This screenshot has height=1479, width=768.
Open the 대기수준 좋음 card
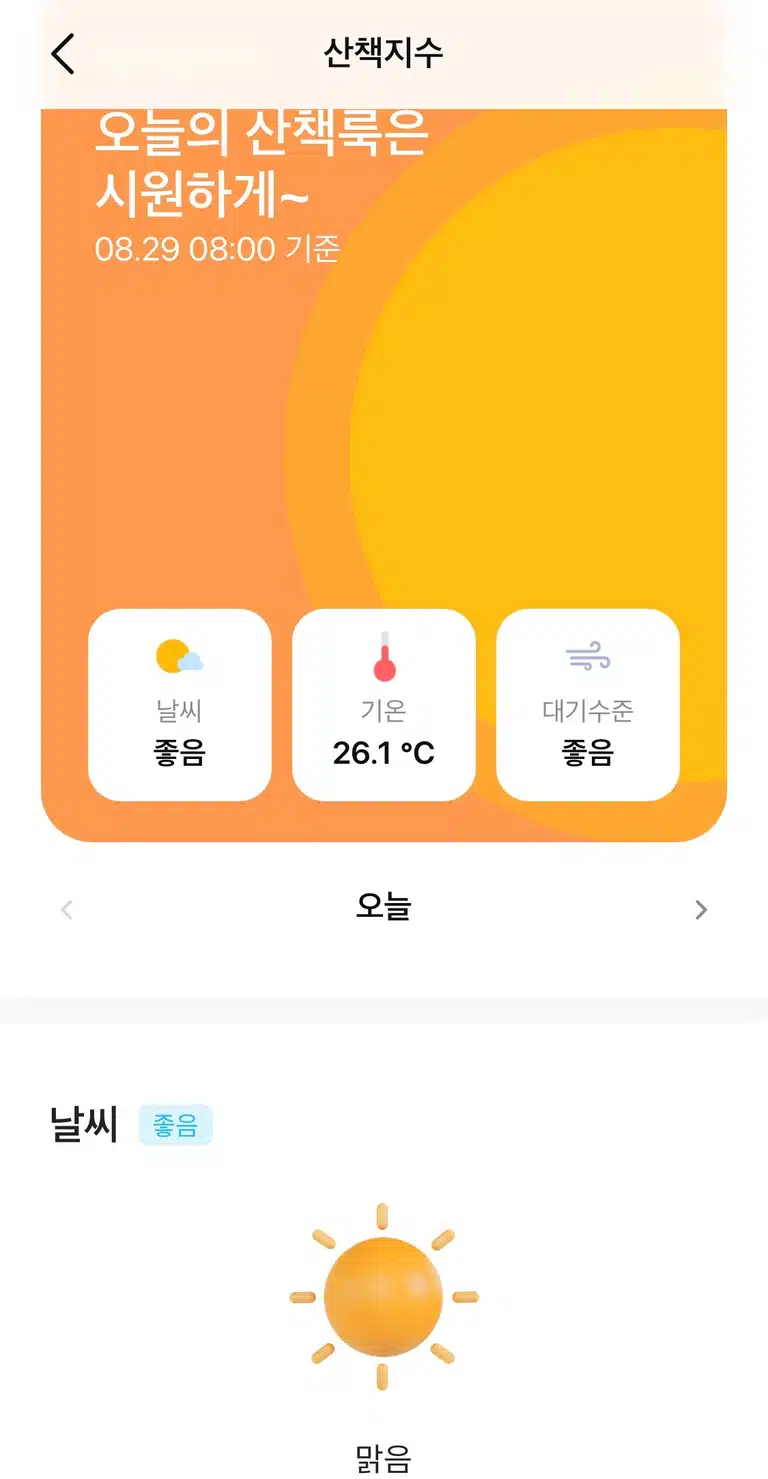(x=588, y=705)
